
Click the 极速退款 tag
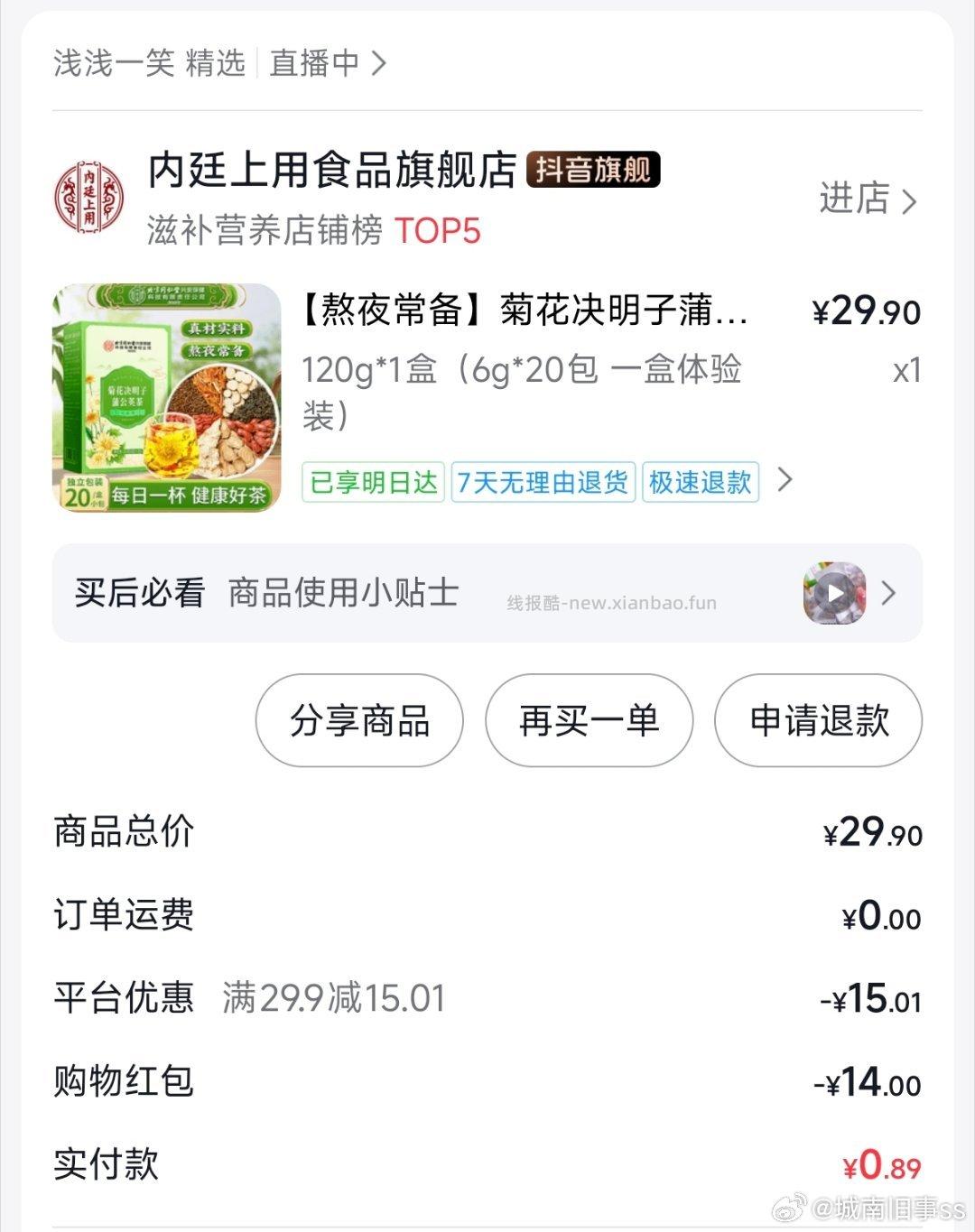[701, 482]
